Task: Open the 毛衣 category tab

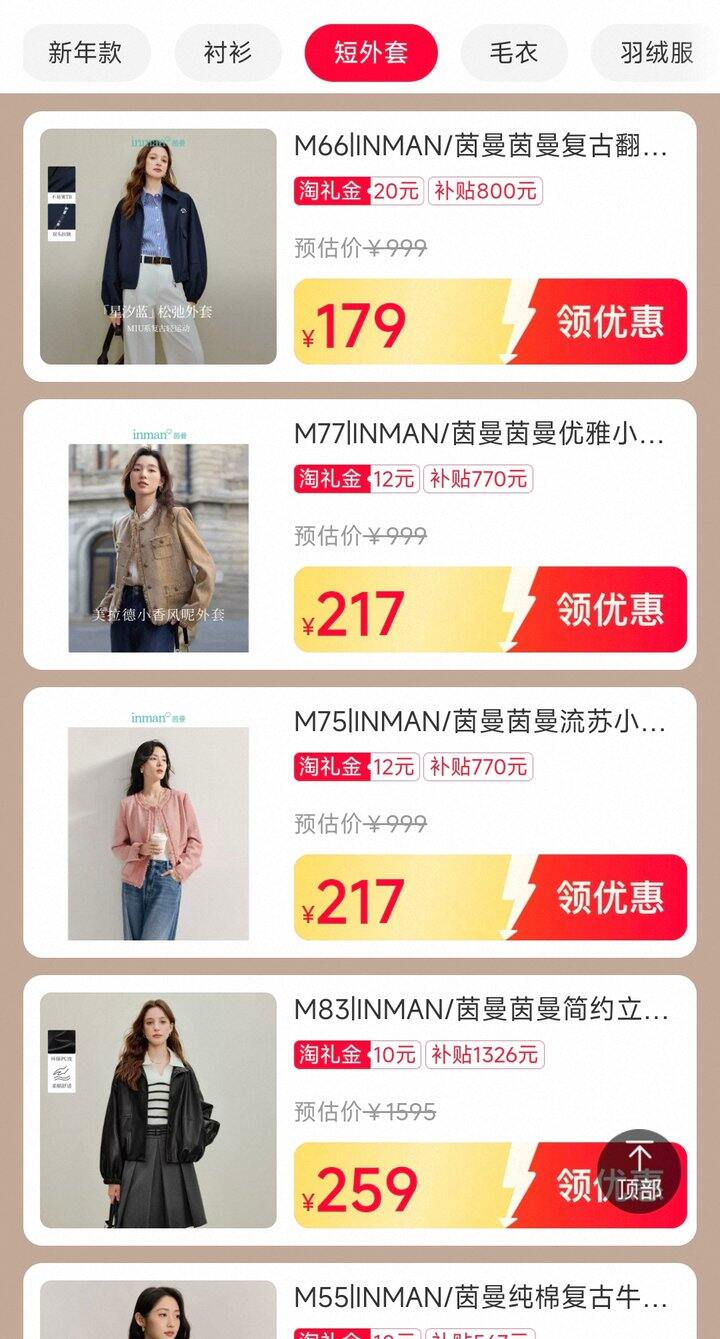Action: click(x=513, y=54)
